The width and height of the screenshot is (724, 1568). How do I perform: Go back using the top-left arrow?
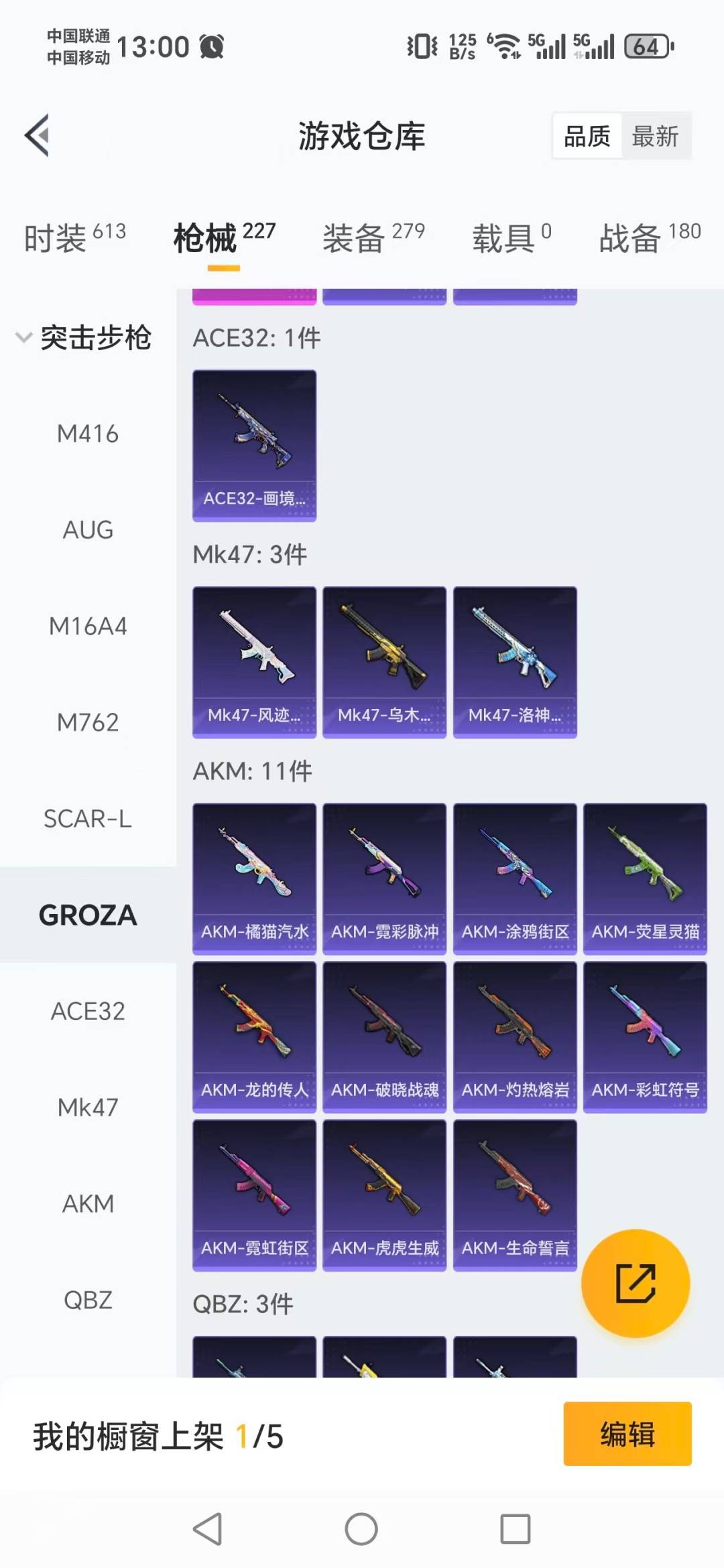point(38,135)
